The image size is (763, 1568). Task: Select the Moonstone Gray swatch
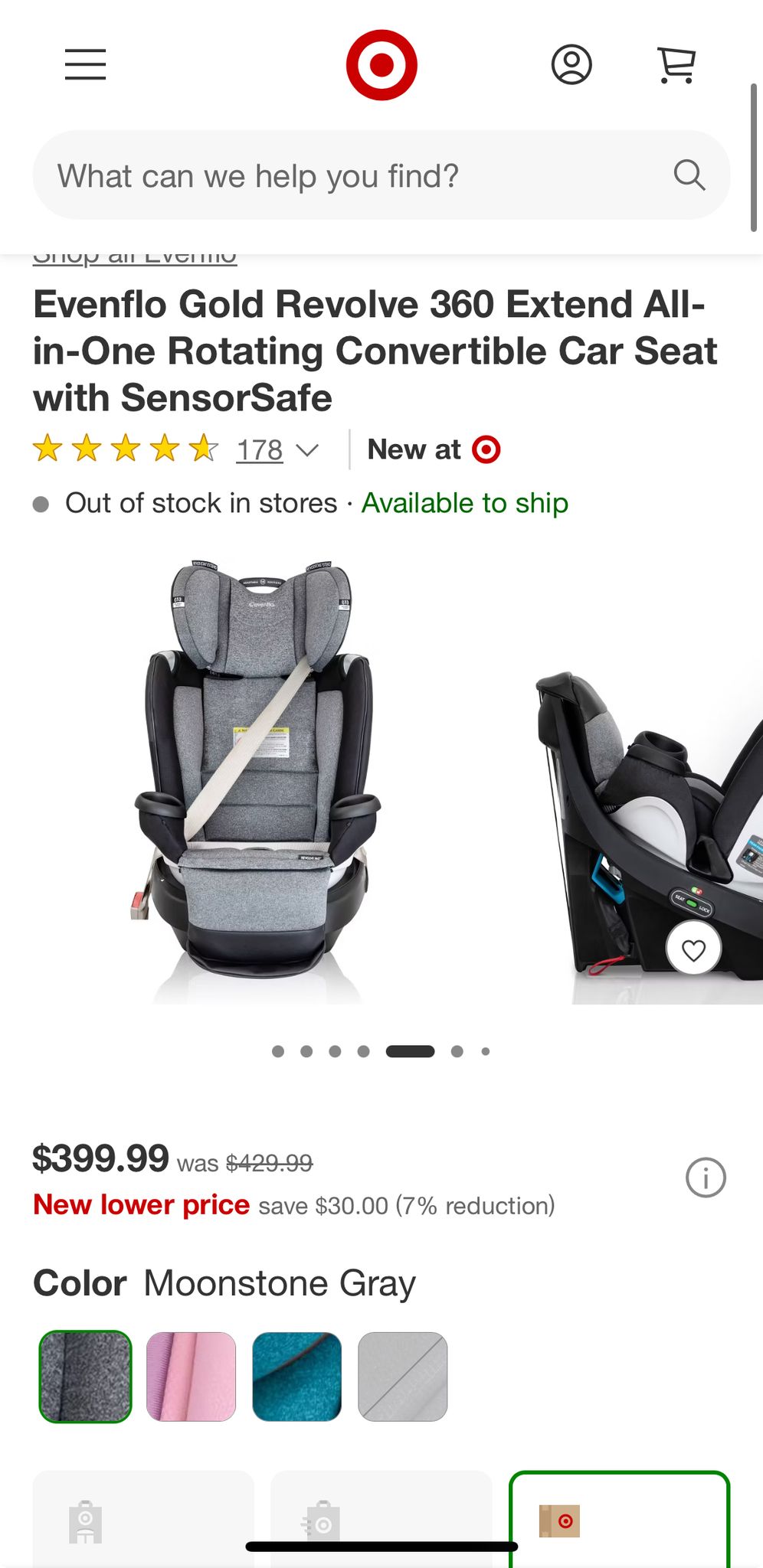(86, 1377)
